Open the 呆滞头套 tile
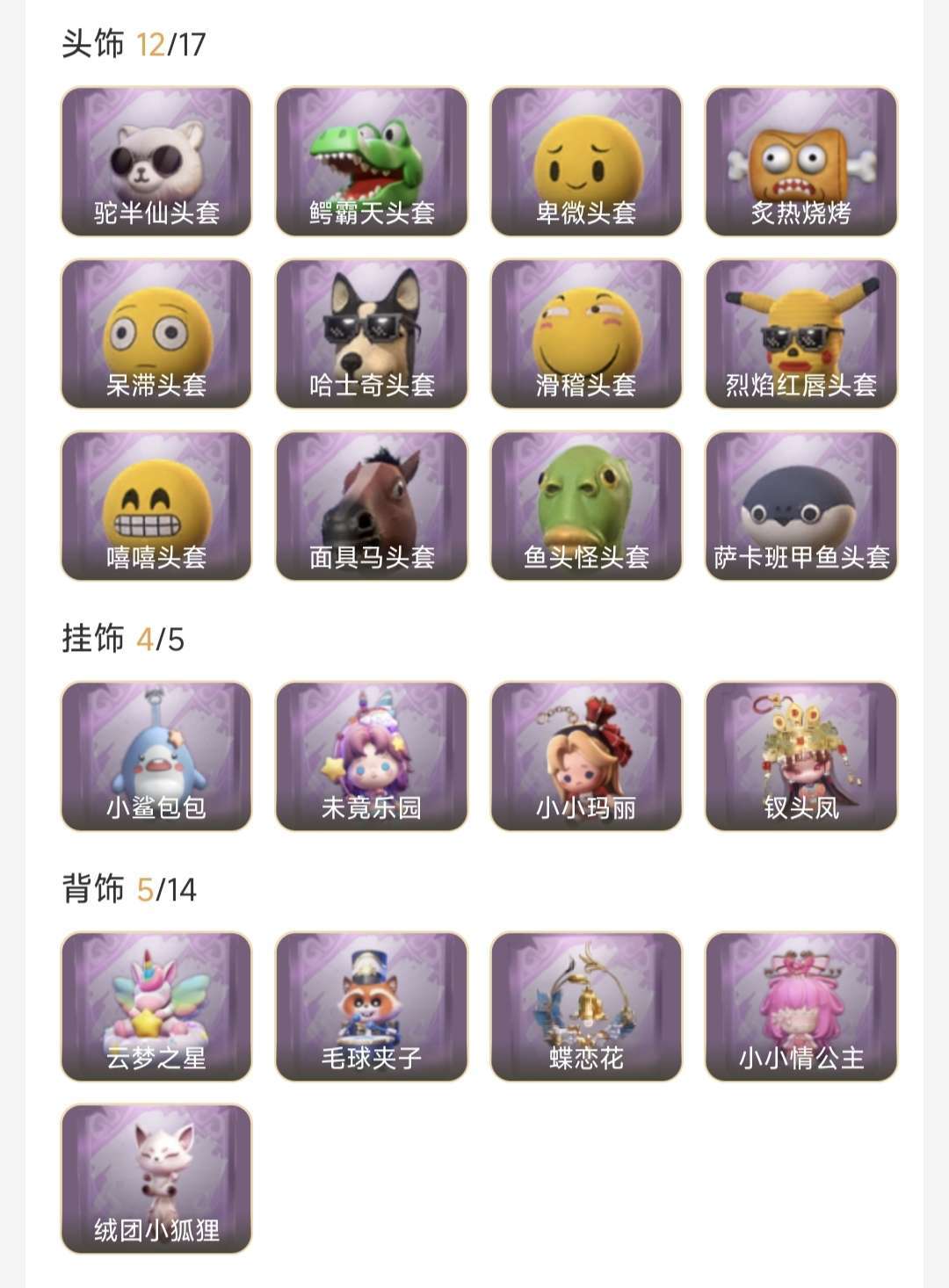This screenshot has height=1288, width=949. point(156,334)
